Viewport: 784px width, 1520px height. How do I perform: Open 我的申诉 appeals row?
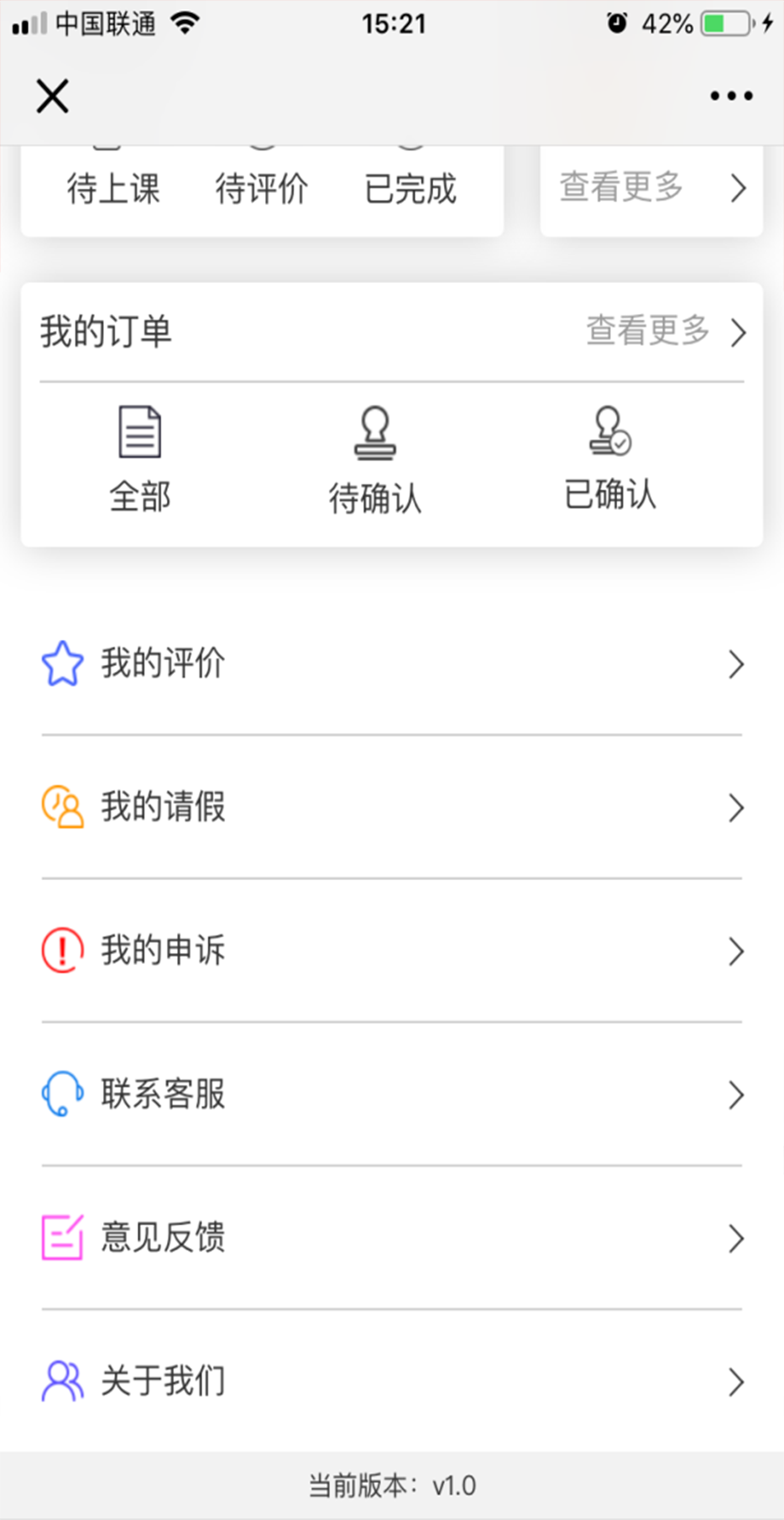(391, 951)
